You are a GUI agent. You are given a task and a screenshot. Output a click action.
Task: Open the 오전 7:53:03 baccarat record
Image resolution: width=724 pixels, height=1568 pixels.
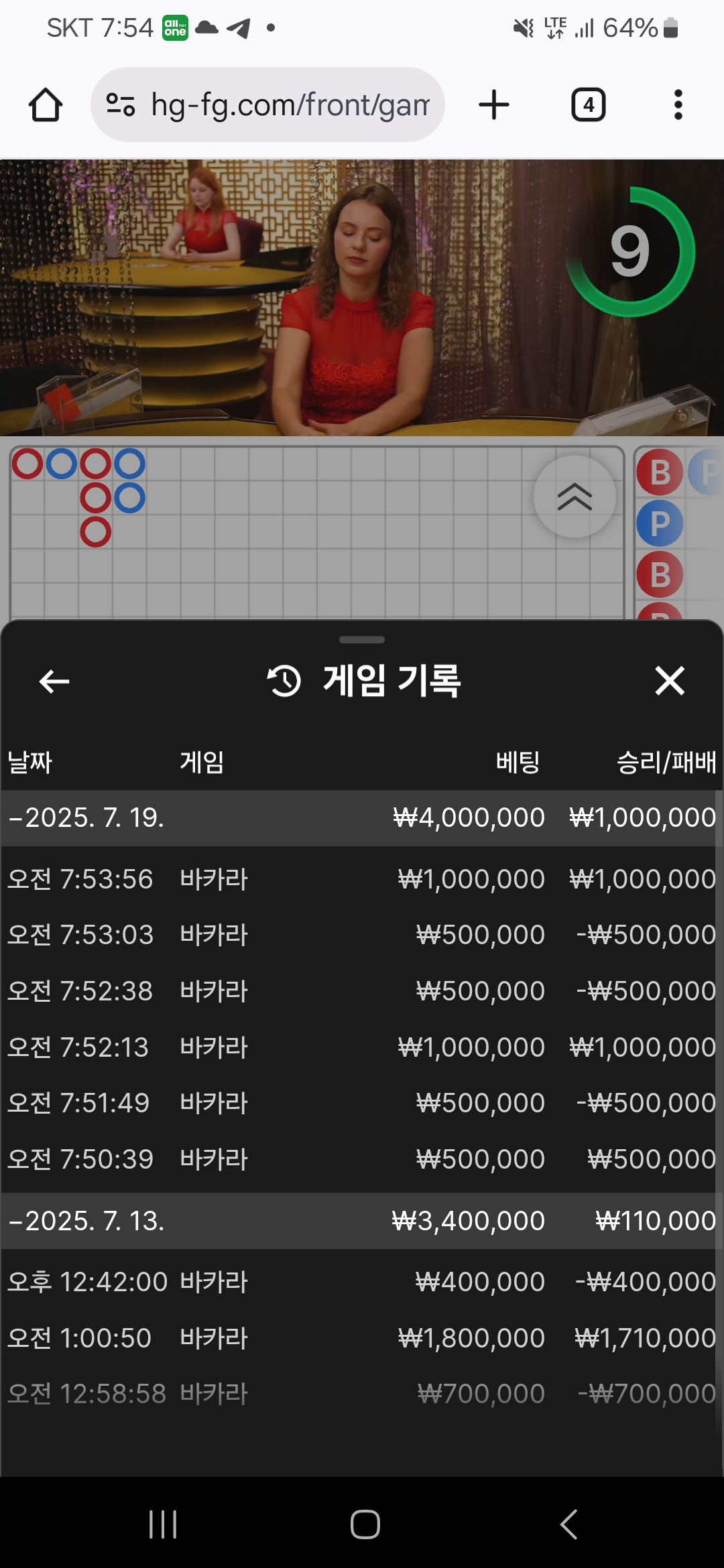[361, 935]
